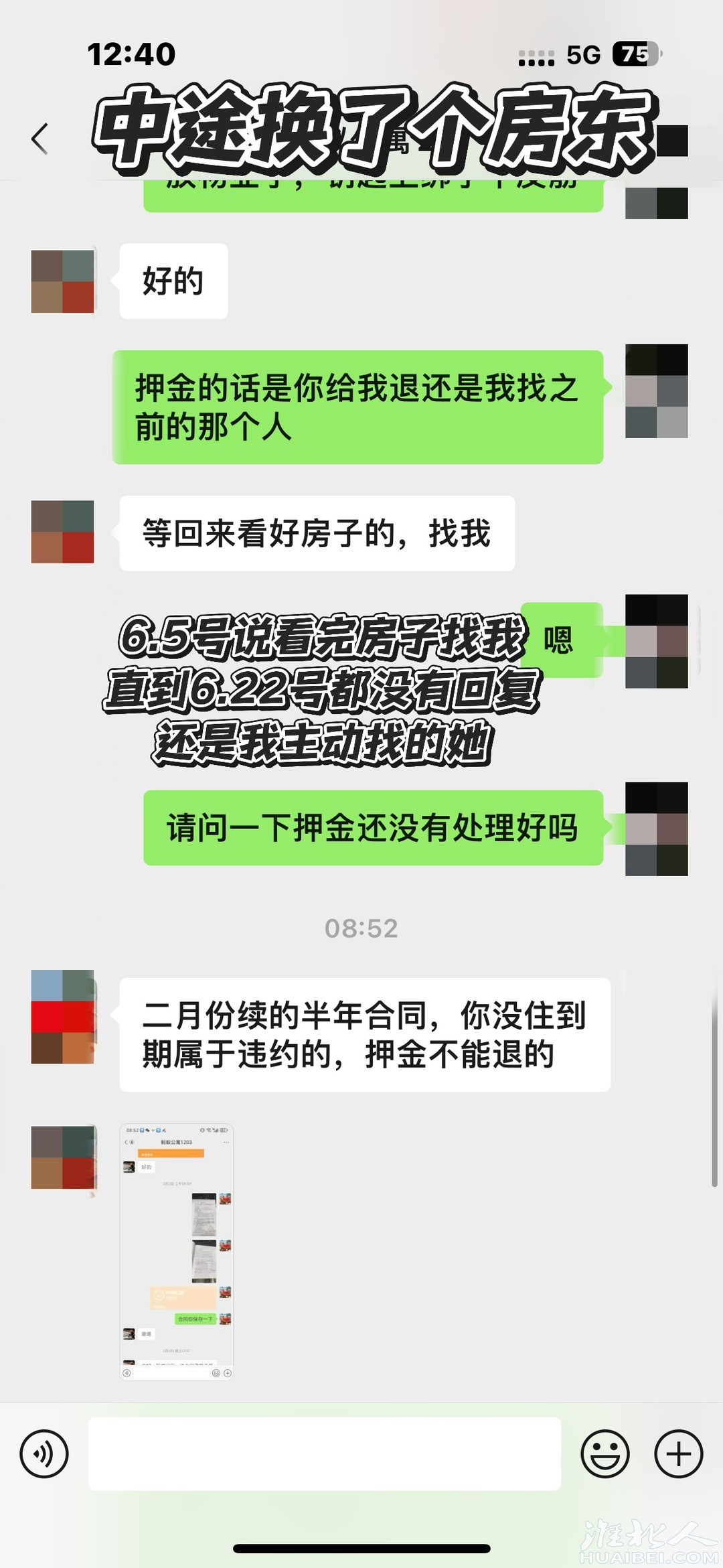
Task: Go back to the chat list
Action: coord(40,139)
